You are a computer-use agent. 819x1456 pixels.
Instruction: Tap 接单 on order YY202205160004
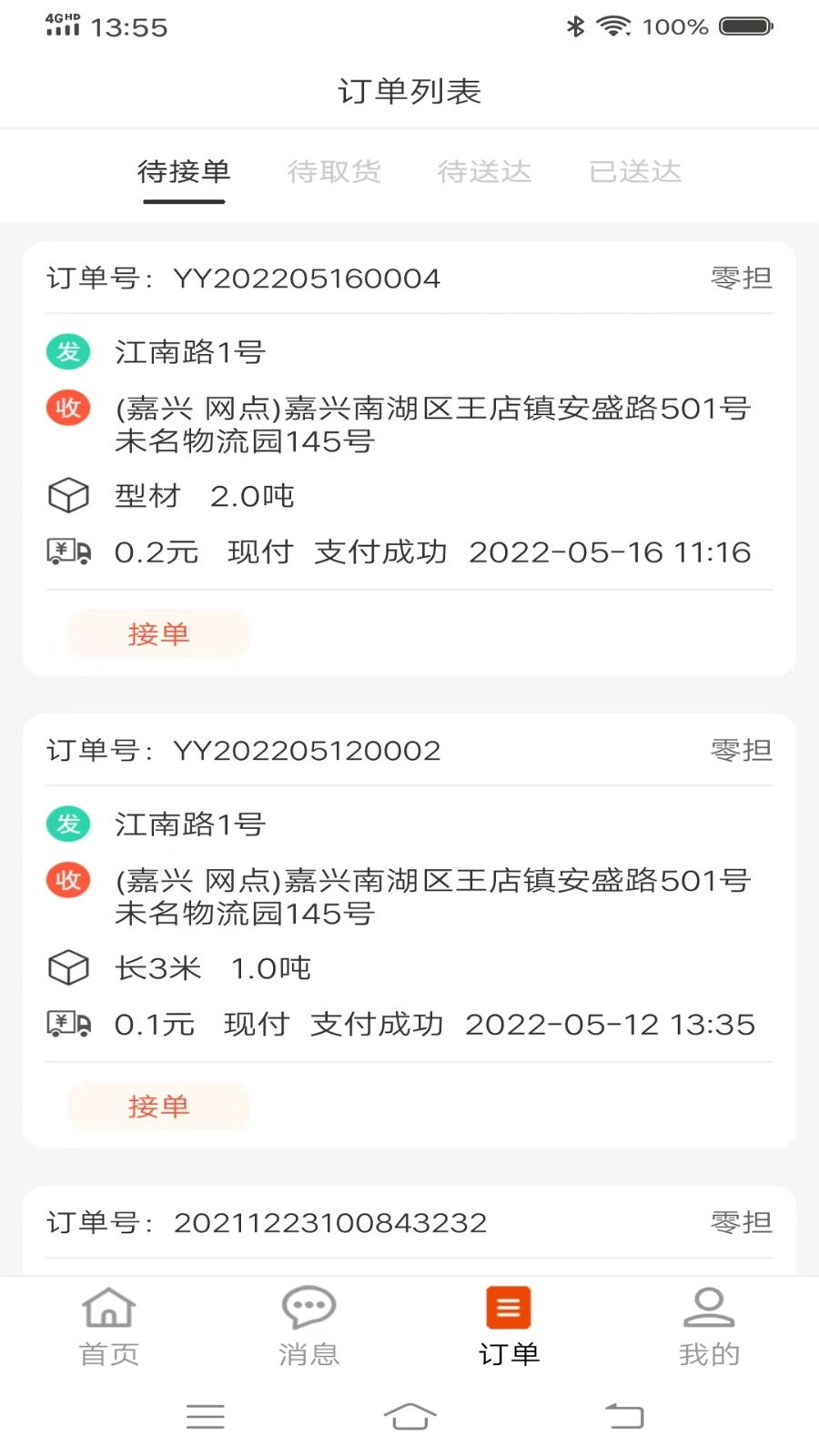(159, 633)
